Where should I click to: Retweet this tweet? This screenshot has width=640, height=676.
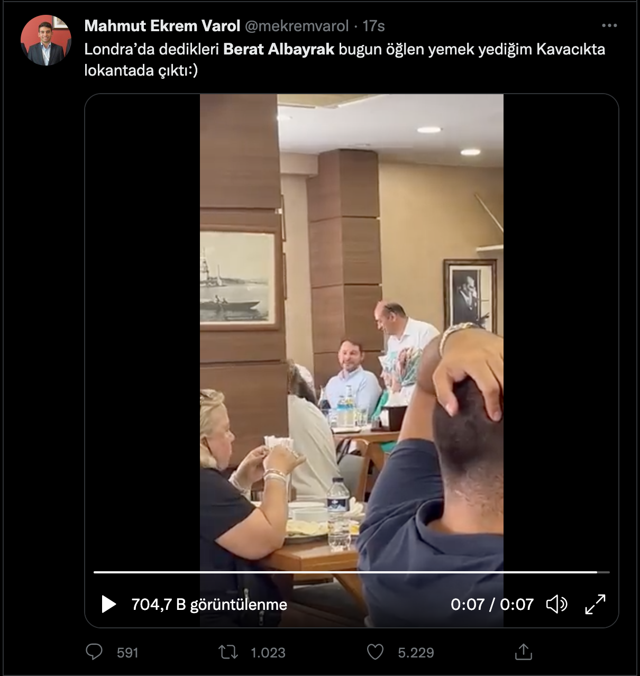(228, 652)
